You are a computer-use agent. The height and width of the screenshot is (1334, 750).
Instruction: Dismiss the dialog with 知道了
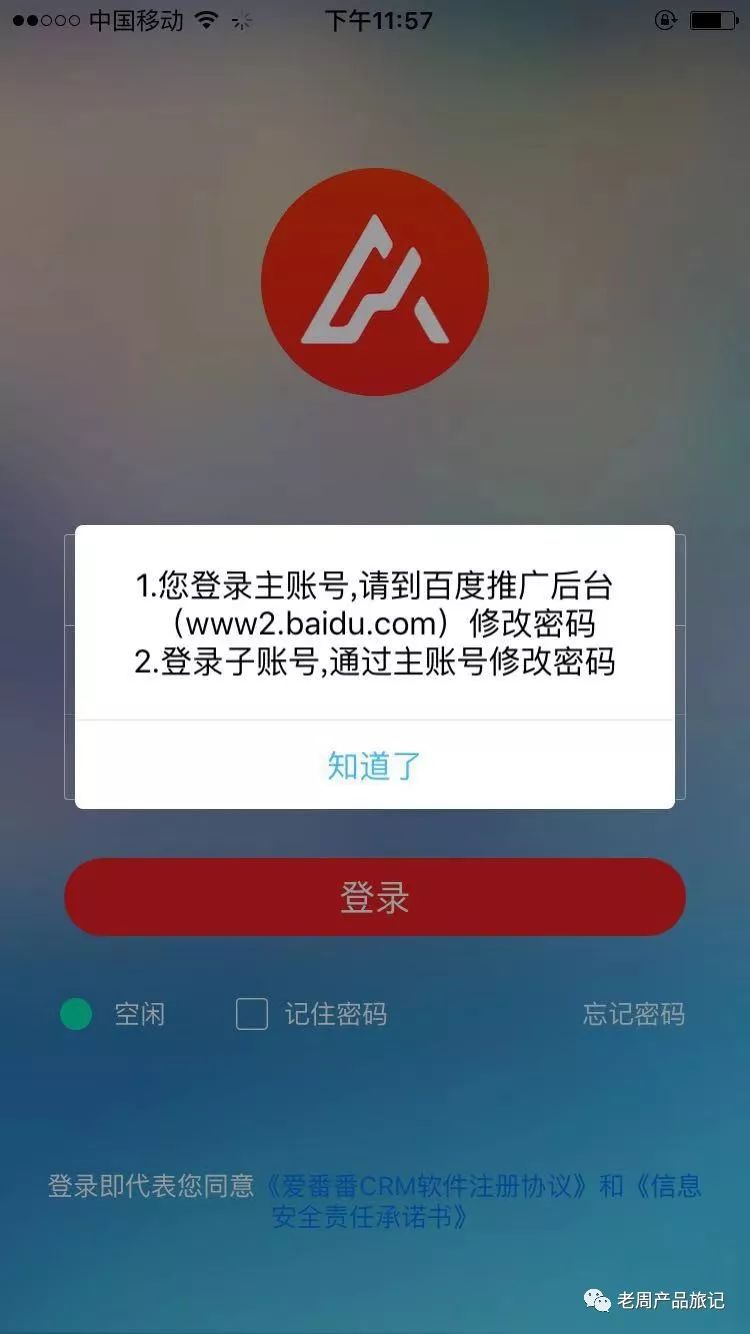(375, 765)
